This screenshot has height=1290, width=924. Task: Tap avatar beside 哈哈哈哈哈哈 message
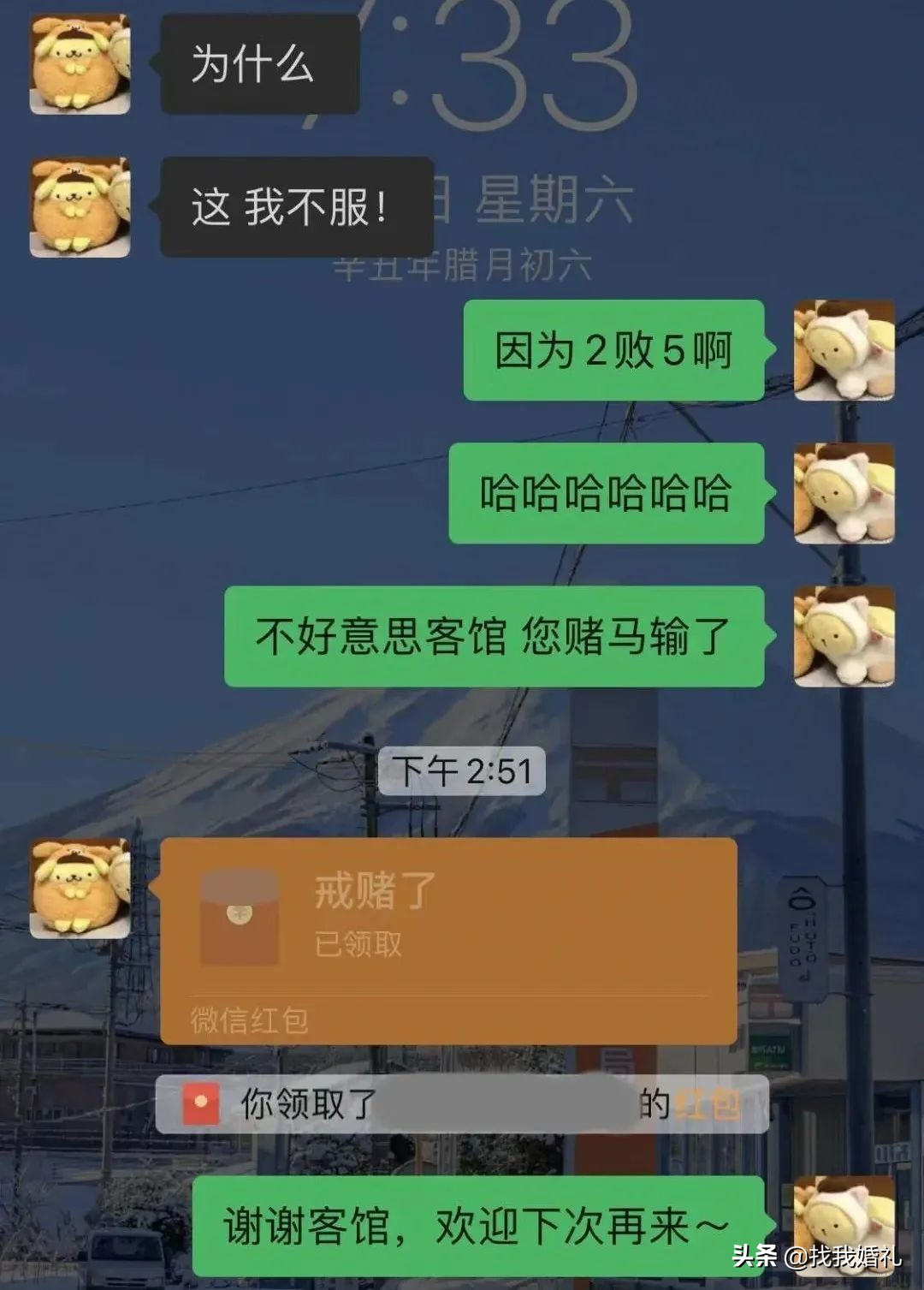(844, 493)
